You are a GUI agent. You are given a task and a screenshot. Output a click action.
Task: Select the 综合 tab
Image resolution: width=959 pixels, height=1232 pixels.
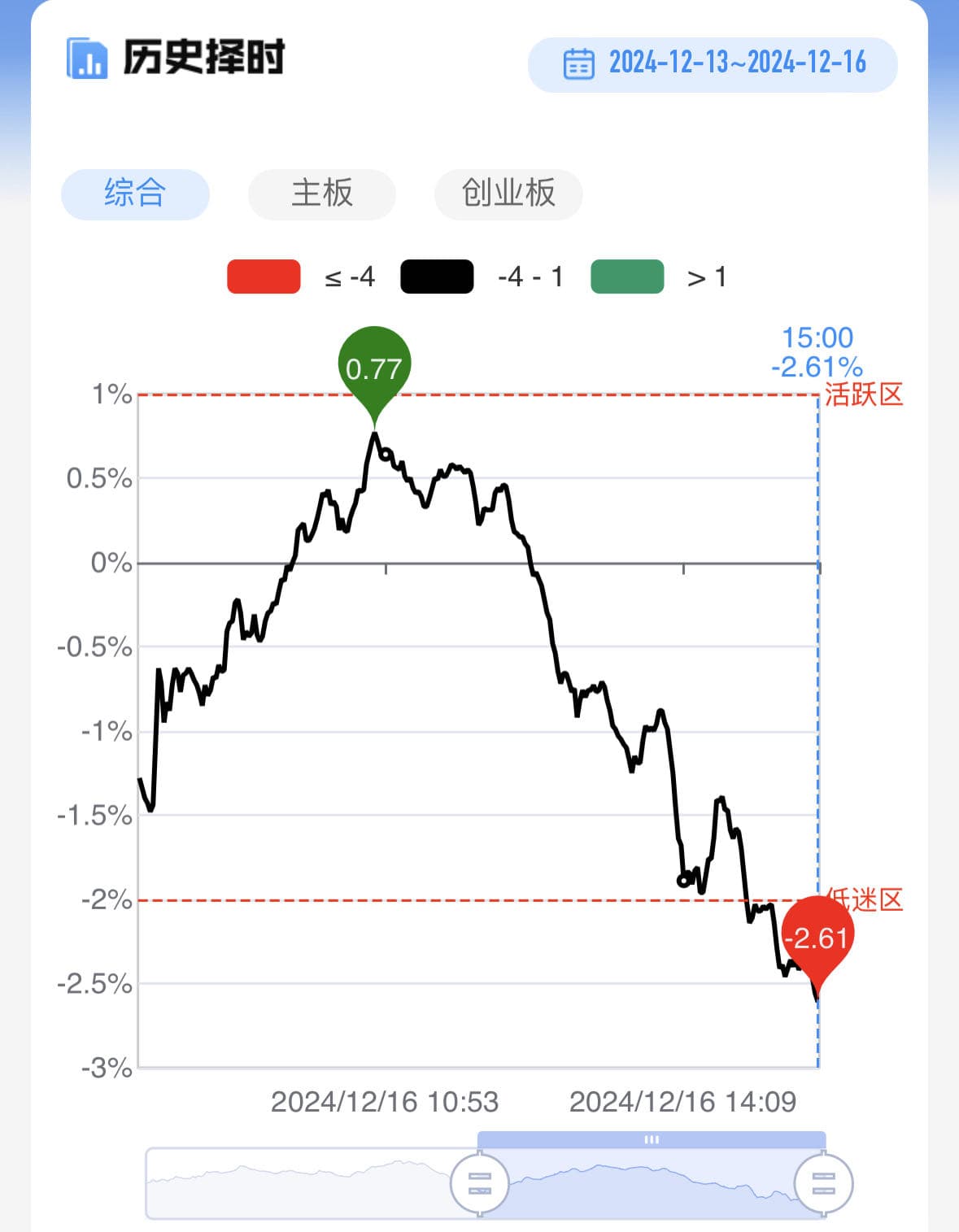[135, 194]
